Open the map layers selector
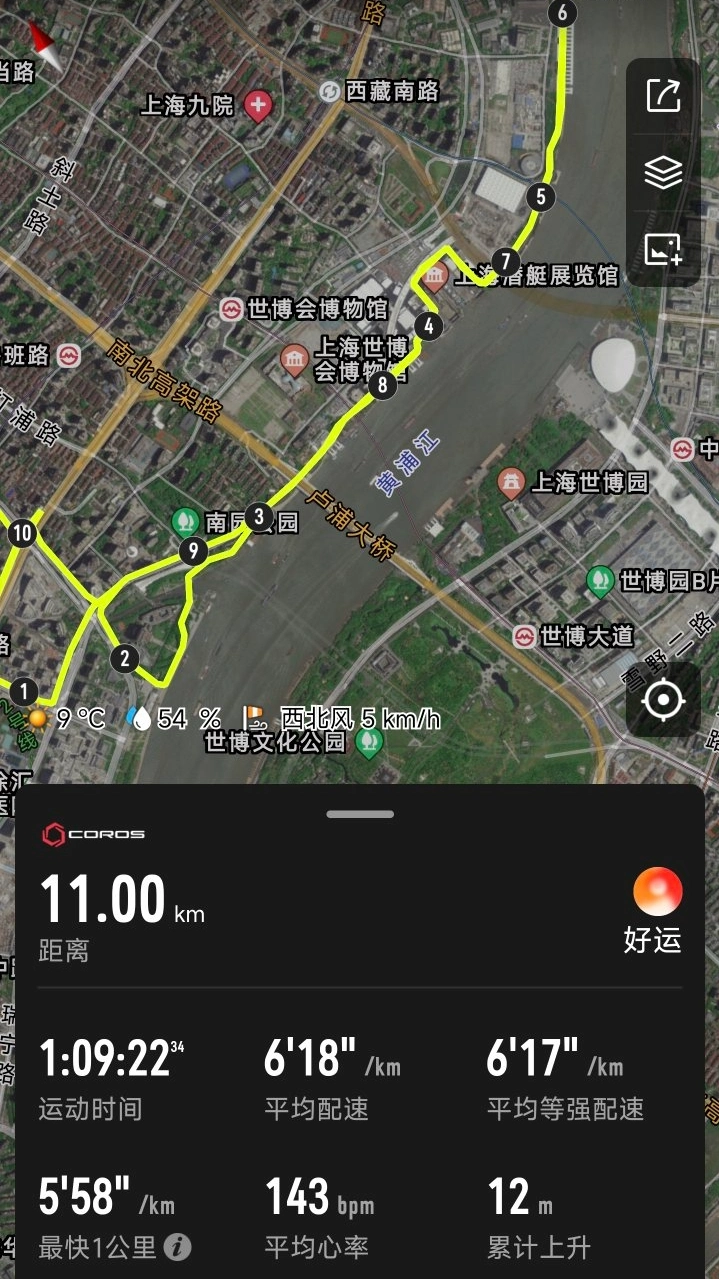The image size is (719, 1279). point(663,173)
